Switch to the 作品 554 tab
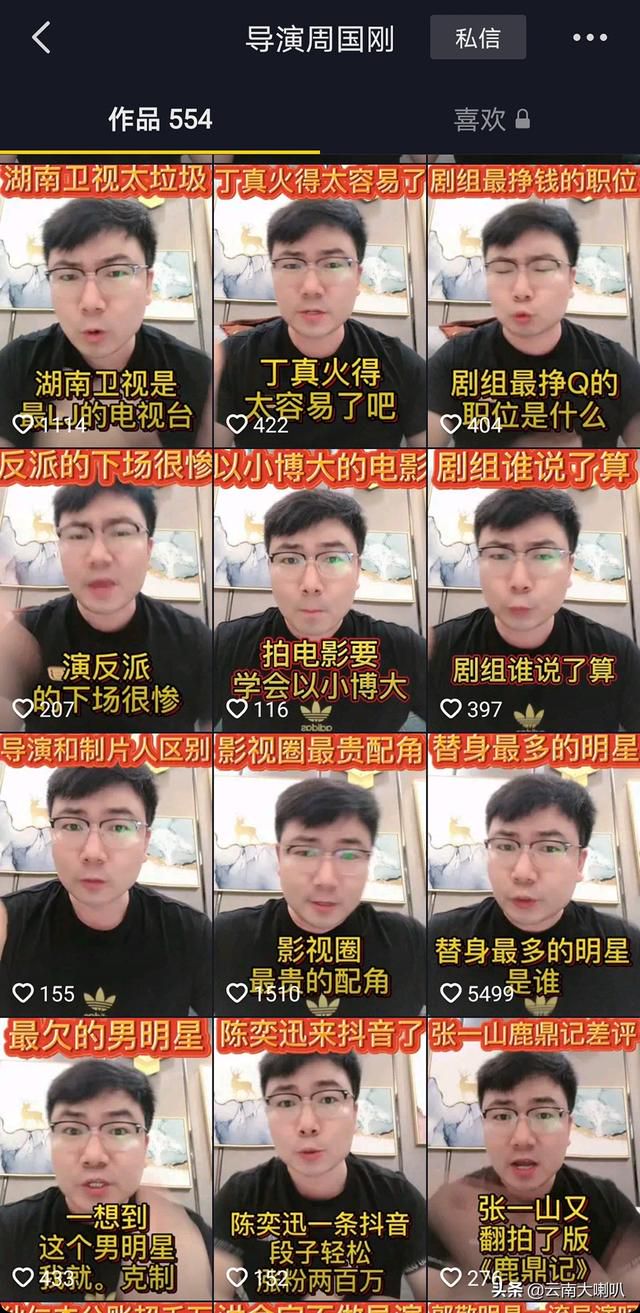This screenshot has width=640, height=1313. point(160,120)
